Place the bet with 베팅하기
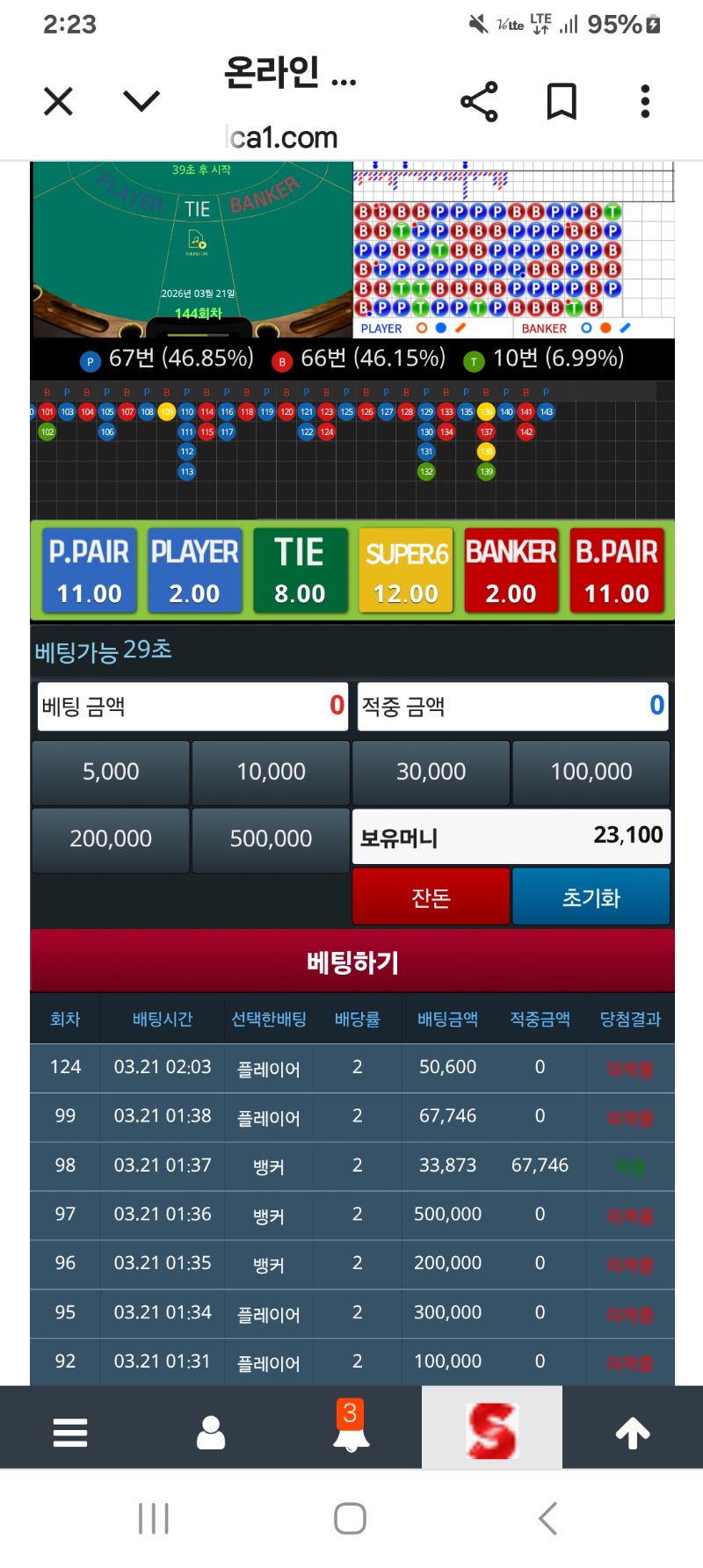Image resolution: width=703 pixels, height=1568 pixels. [x=352, y=962]
